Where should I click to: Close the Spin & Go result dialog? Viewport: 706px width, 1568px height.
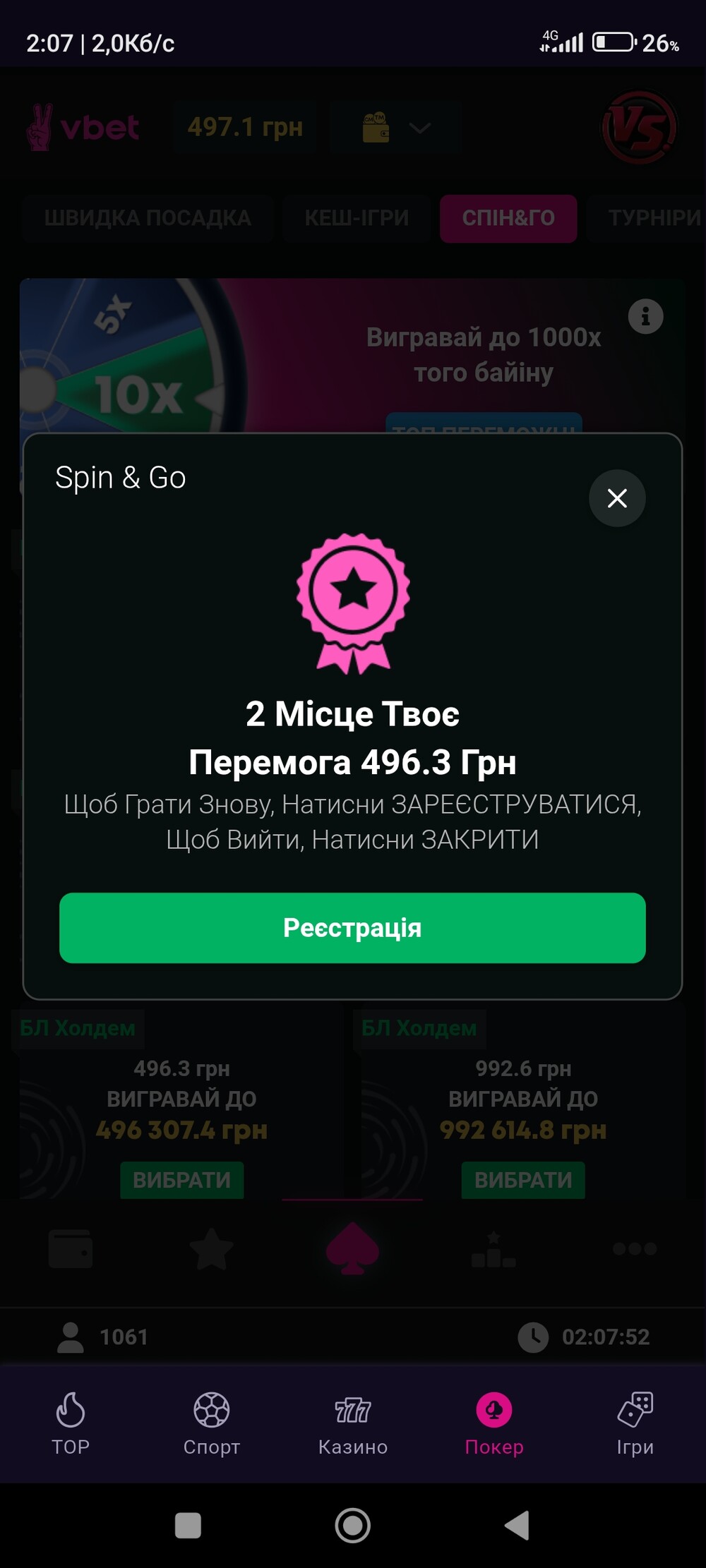coord(617,498)
